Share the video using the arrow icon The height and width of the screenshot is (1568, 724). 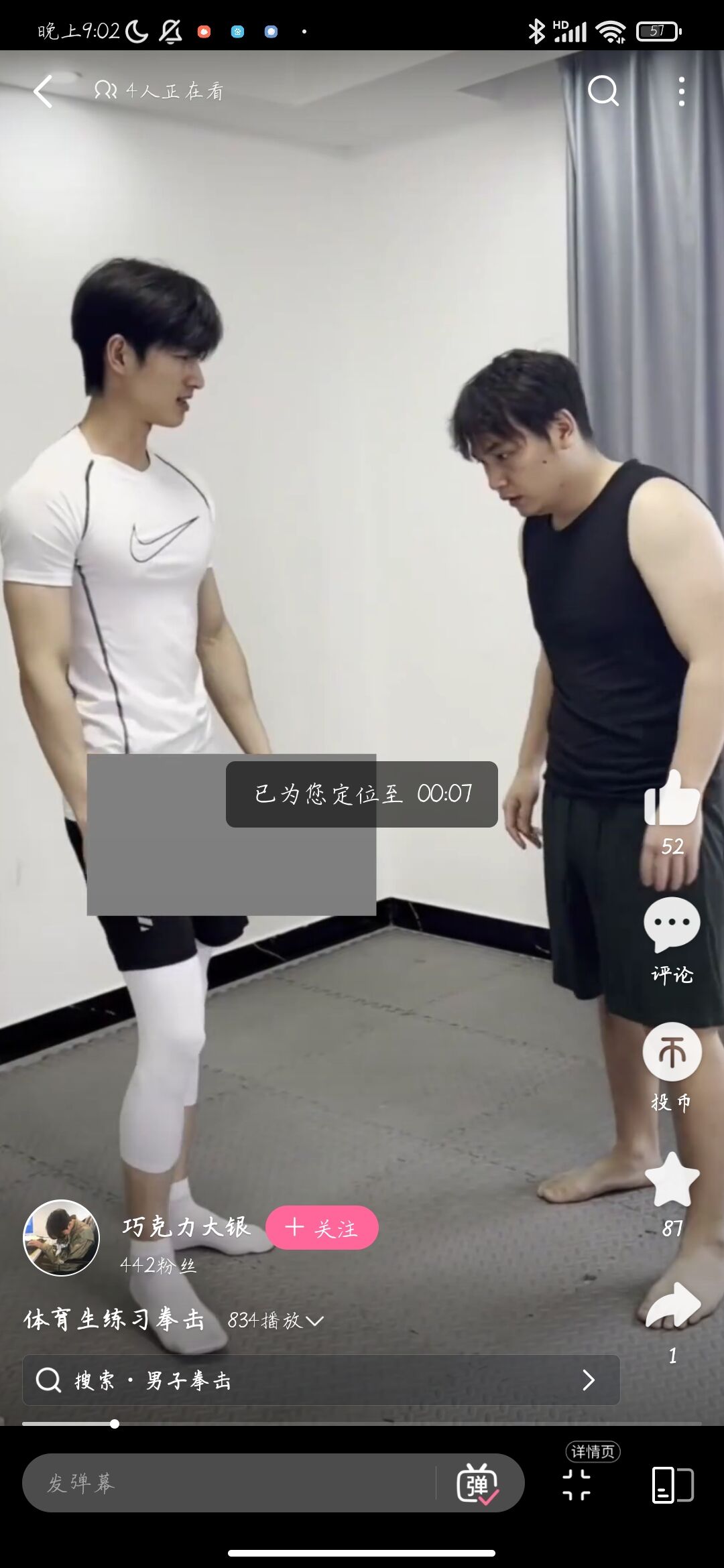(672, 1305)
